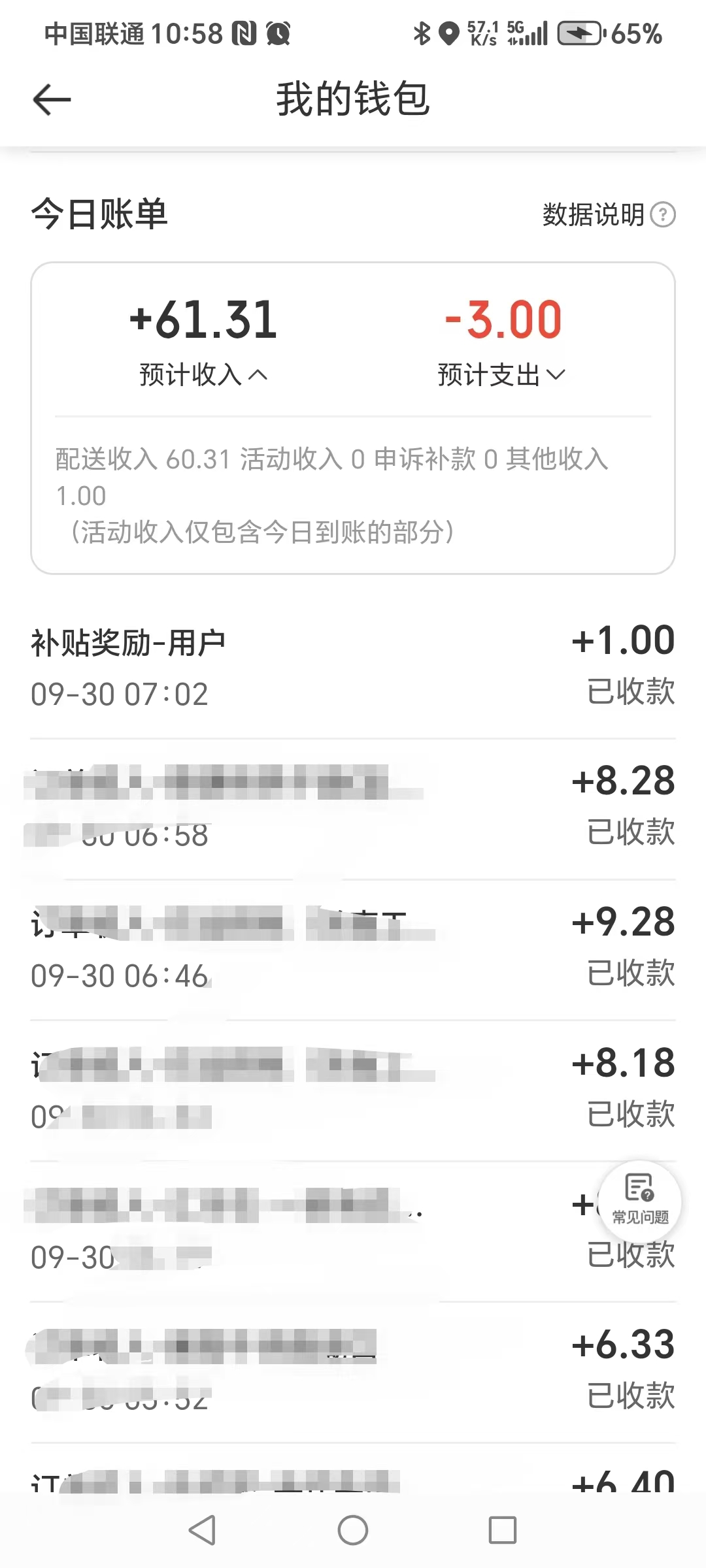
Task: Open the system recent apps view
Action: tap(502, 1530)
